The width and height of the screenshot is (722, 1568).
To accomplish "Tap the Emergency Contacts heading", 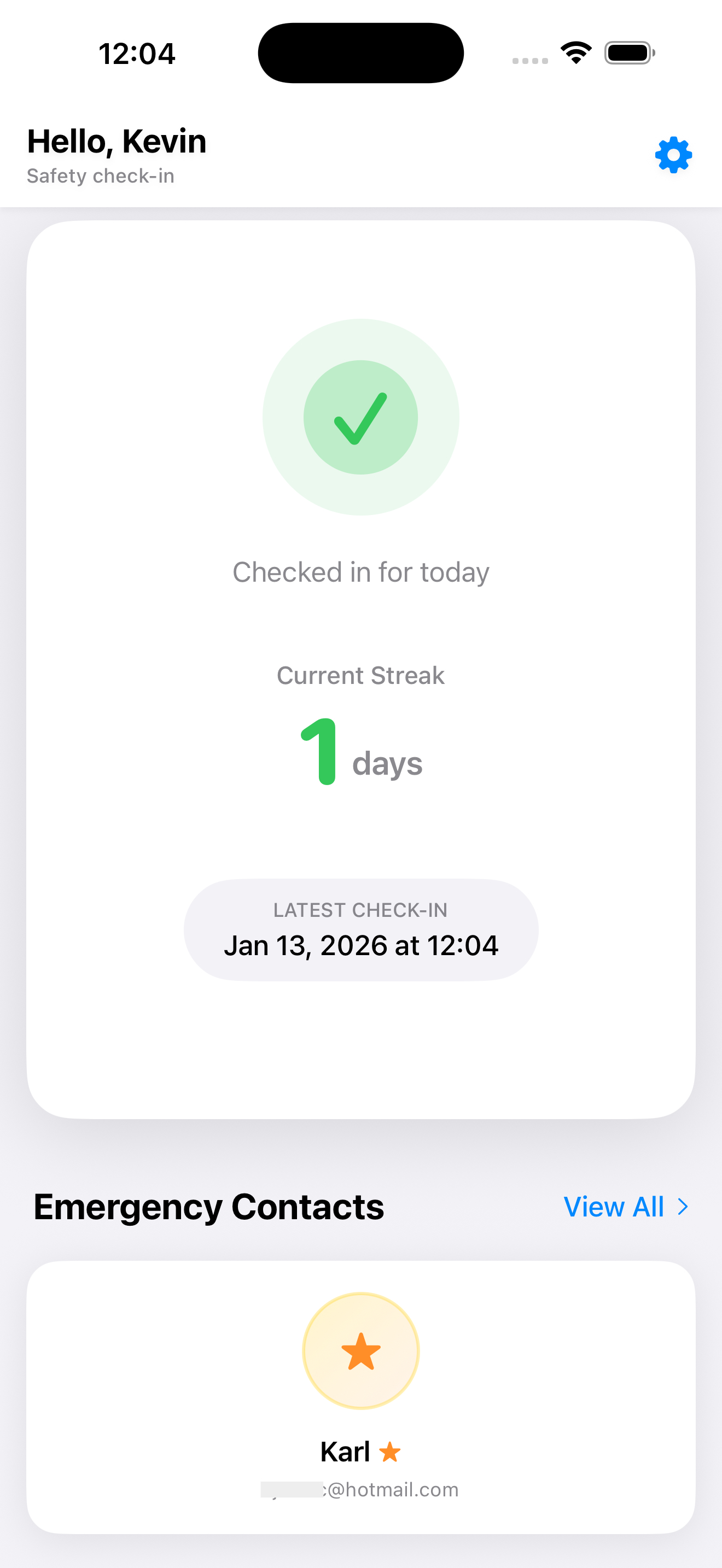I will point(208,1207).
